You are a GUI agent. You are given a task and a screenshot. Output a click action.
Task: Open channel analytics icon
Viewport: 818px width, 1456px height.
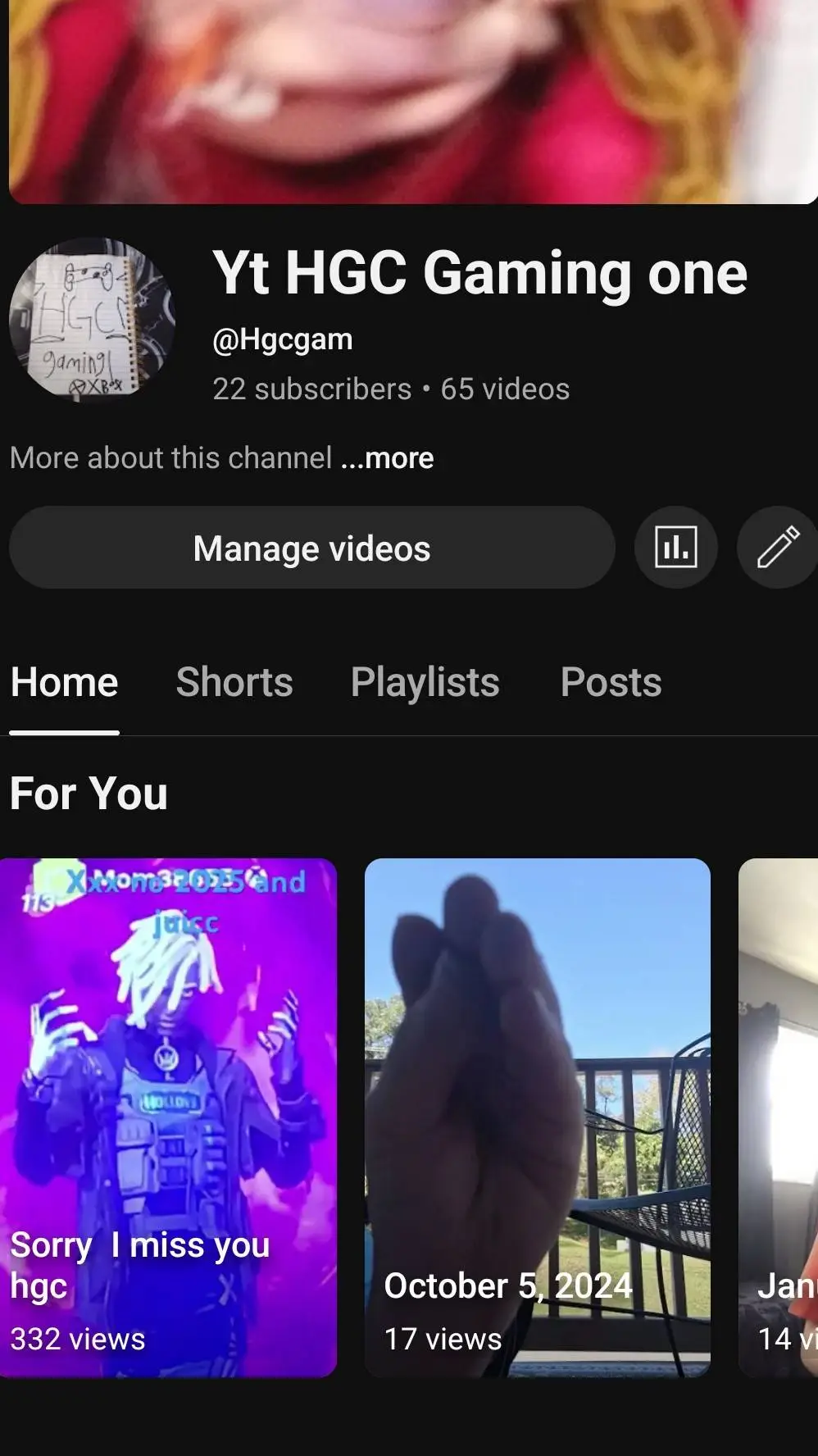[x=675, y=547]
